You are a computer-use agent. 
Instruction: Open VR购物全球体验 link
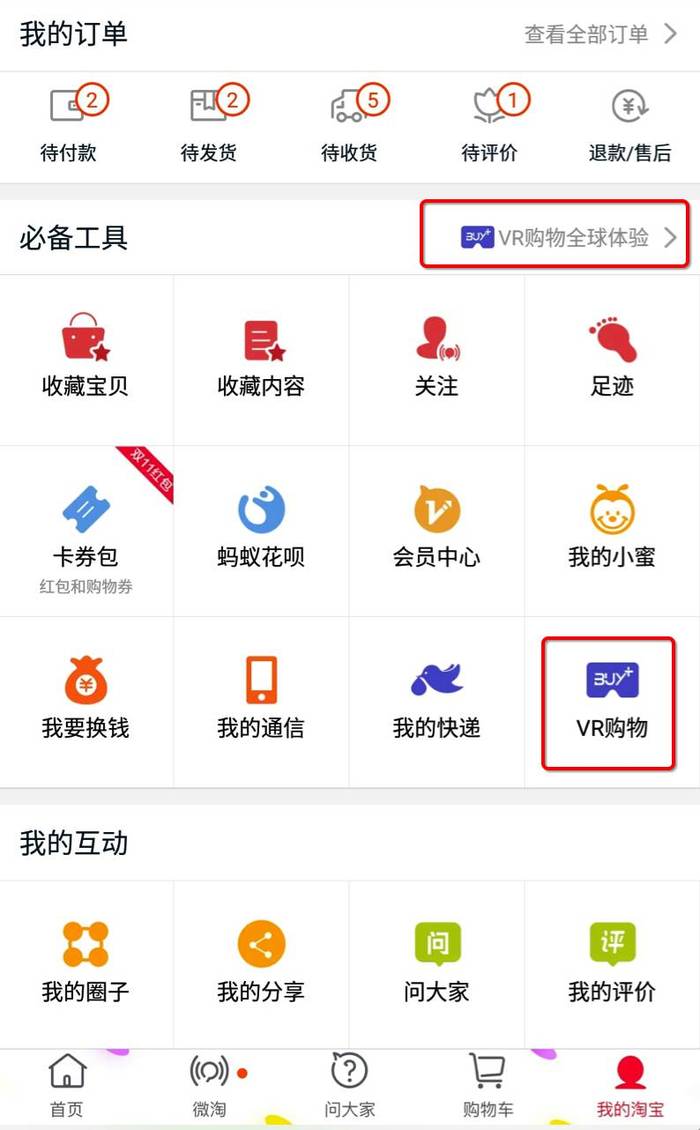(x=556, y=238)
